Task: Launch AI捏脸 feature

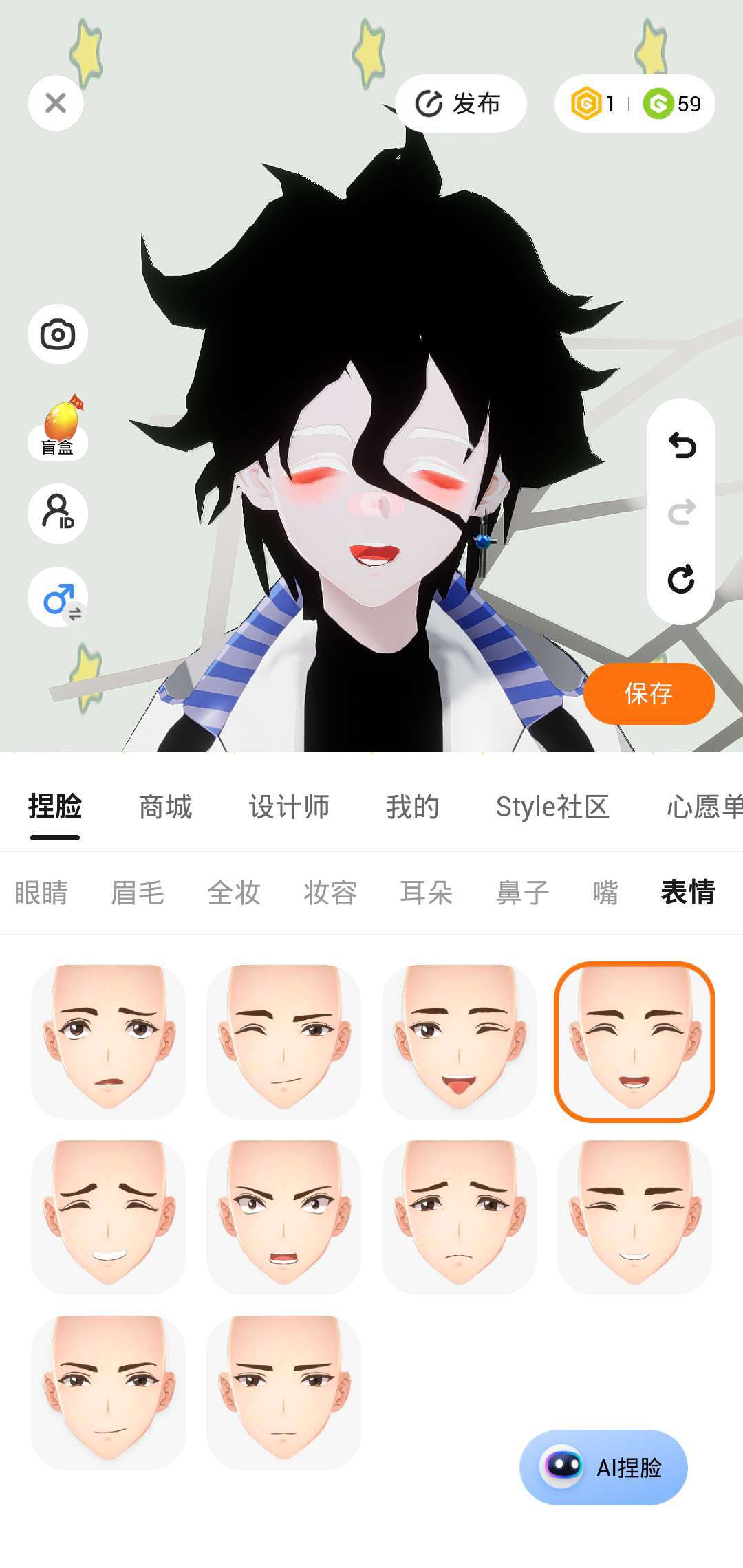Action: 603,1467
